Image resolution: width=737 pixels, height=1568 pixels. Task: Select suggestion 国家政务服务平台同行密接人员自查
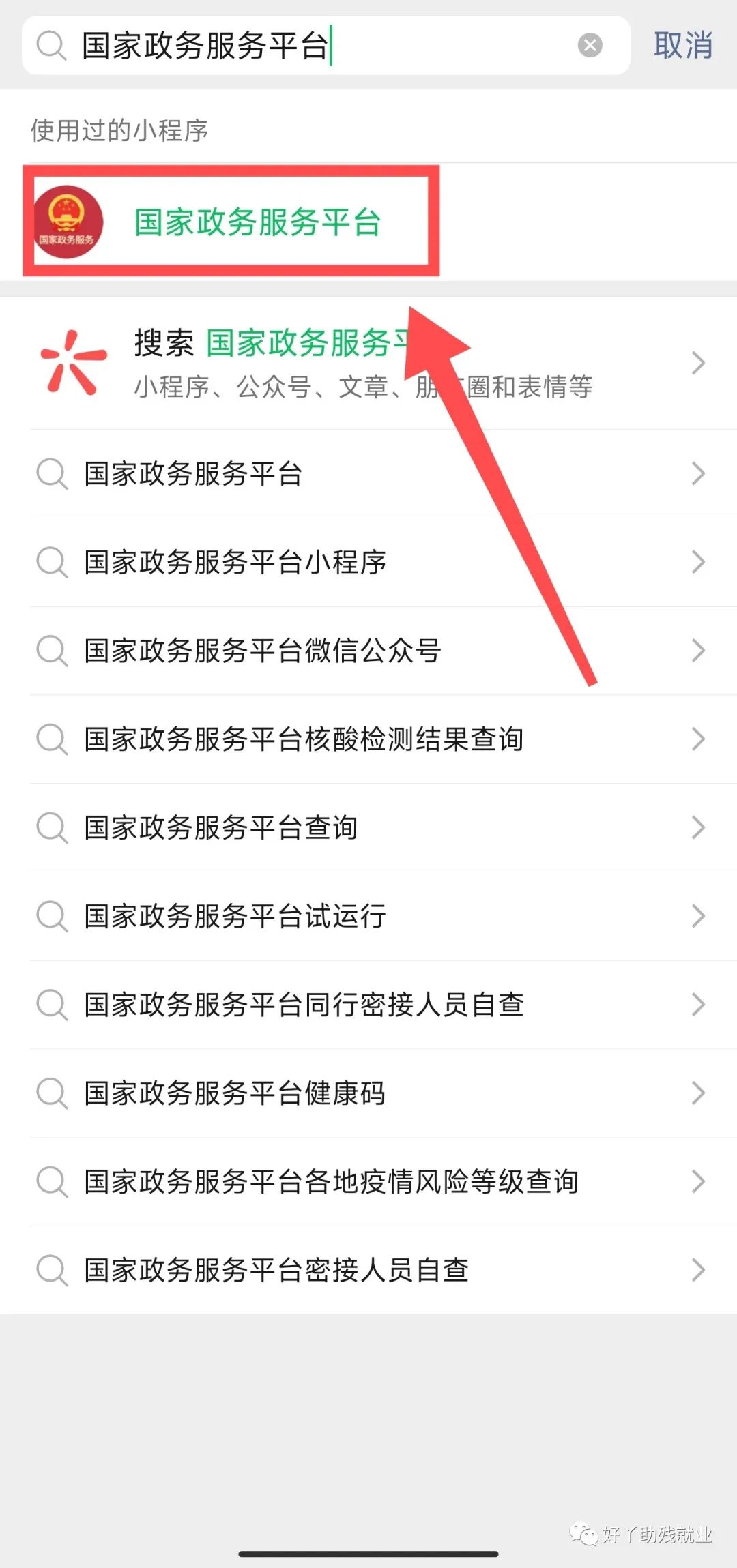pos(369,1005)
